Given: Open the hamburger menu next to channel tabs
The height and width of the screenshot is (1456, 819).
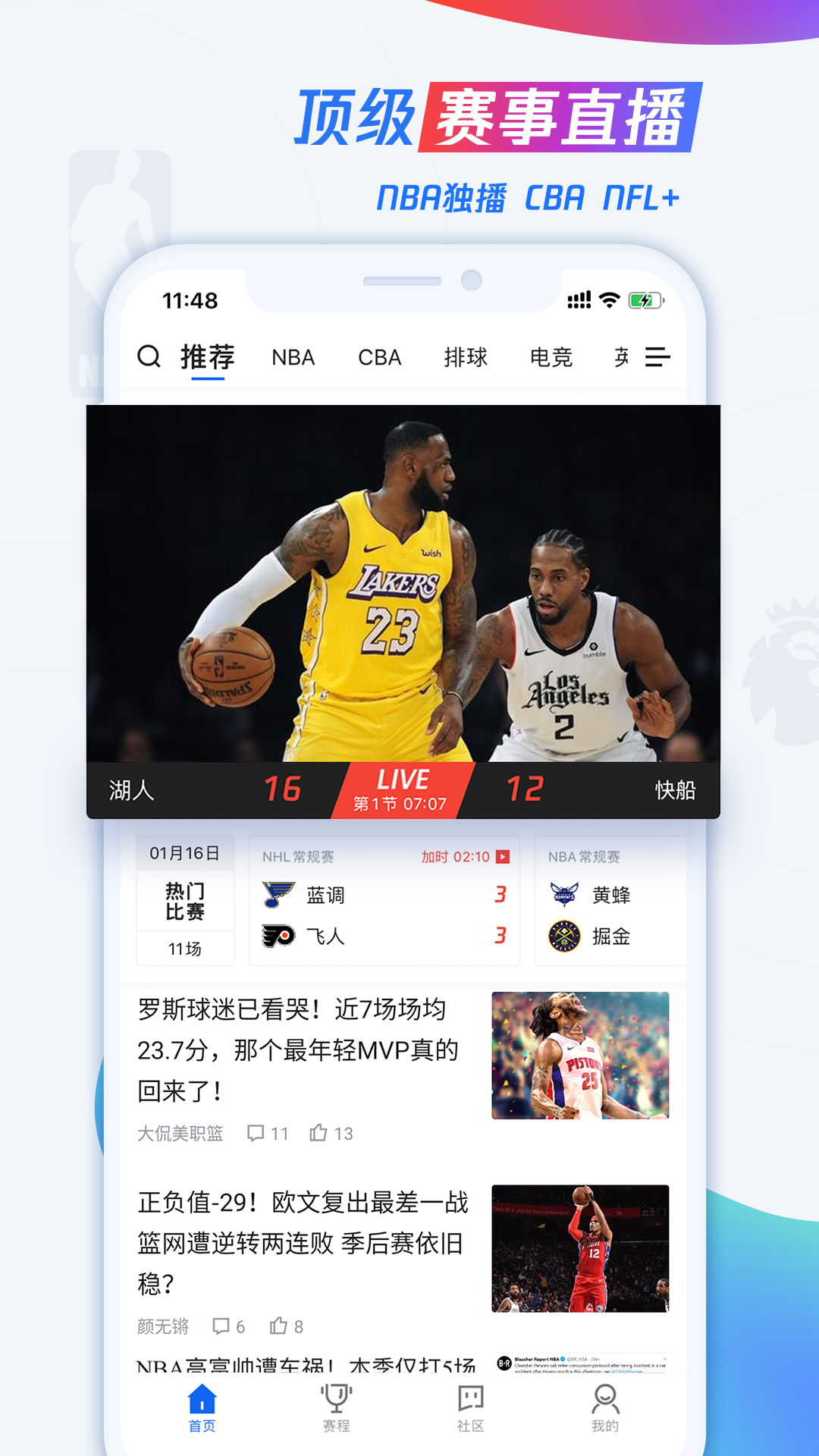Looking at the screenshot, I should tap(657, 356).
